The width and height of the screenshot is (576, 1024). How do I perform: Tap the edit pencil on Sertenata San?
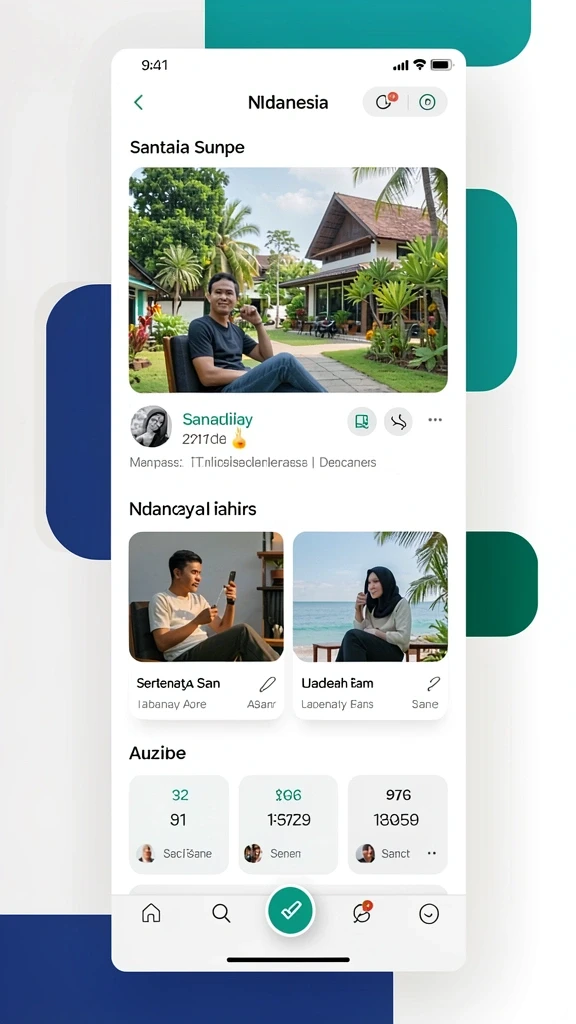point(267,684)
